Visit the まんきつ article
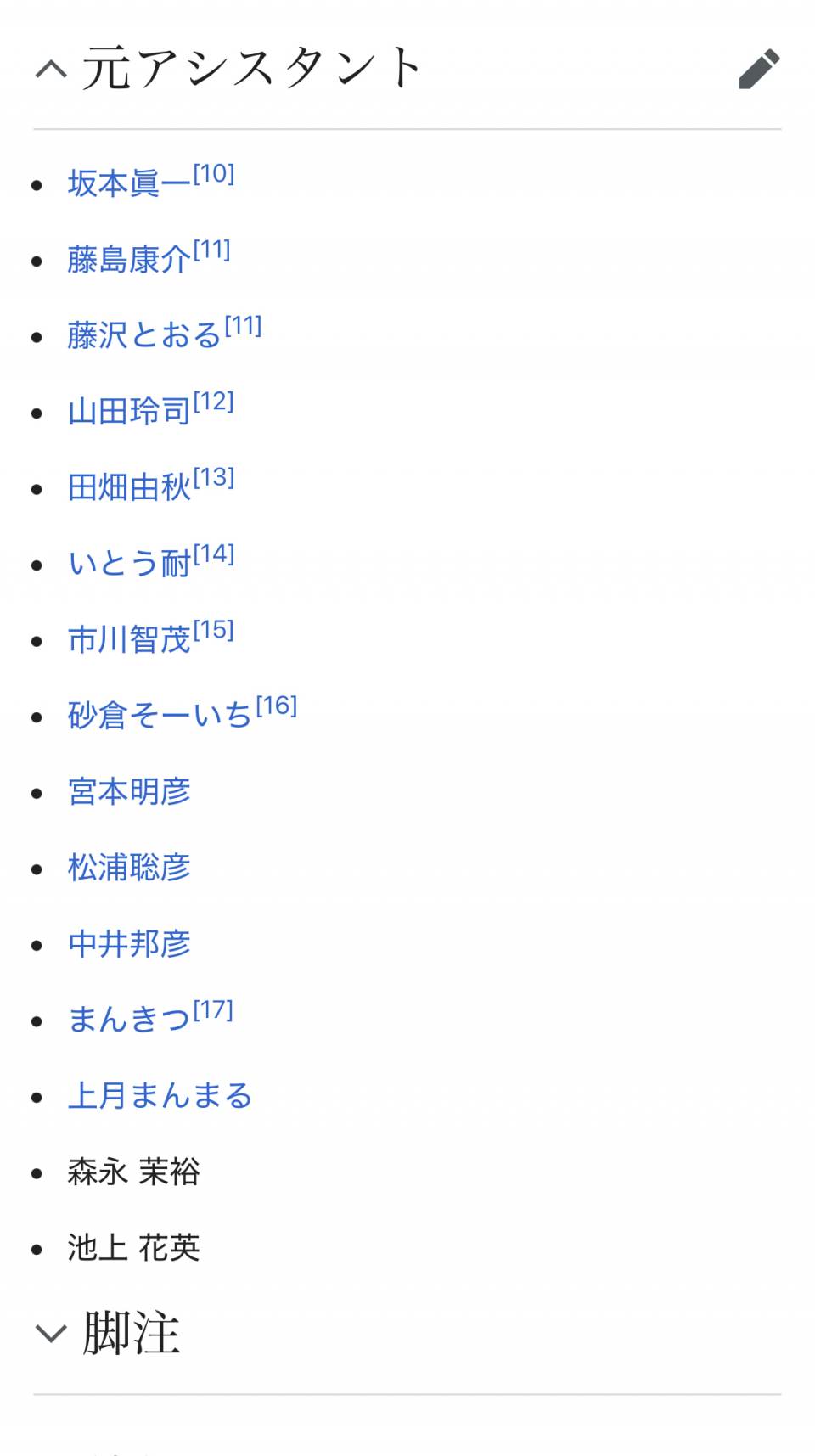The height and width of the screenshot is (1456, 815). 129,1020
